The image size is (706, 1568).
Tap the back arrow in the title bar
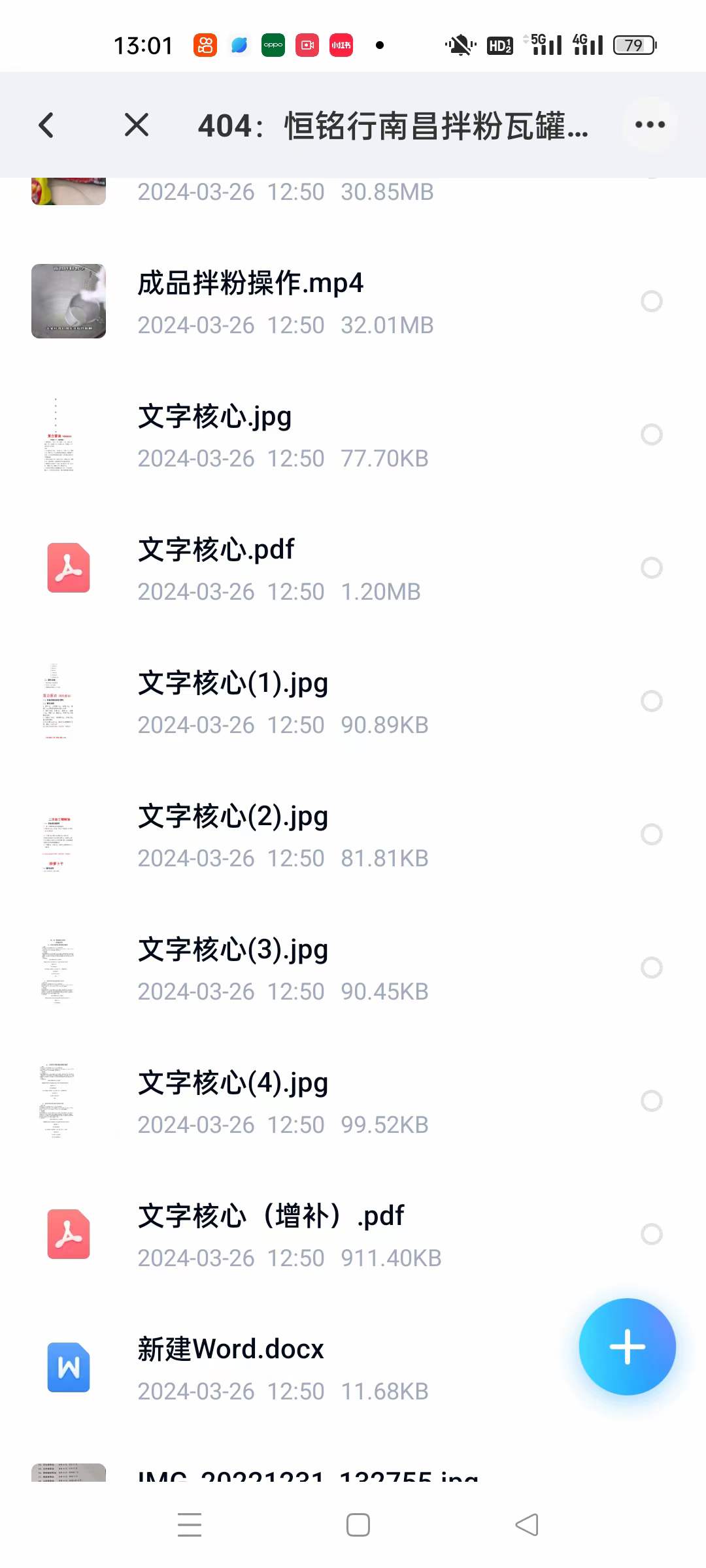tap(46, 125)
